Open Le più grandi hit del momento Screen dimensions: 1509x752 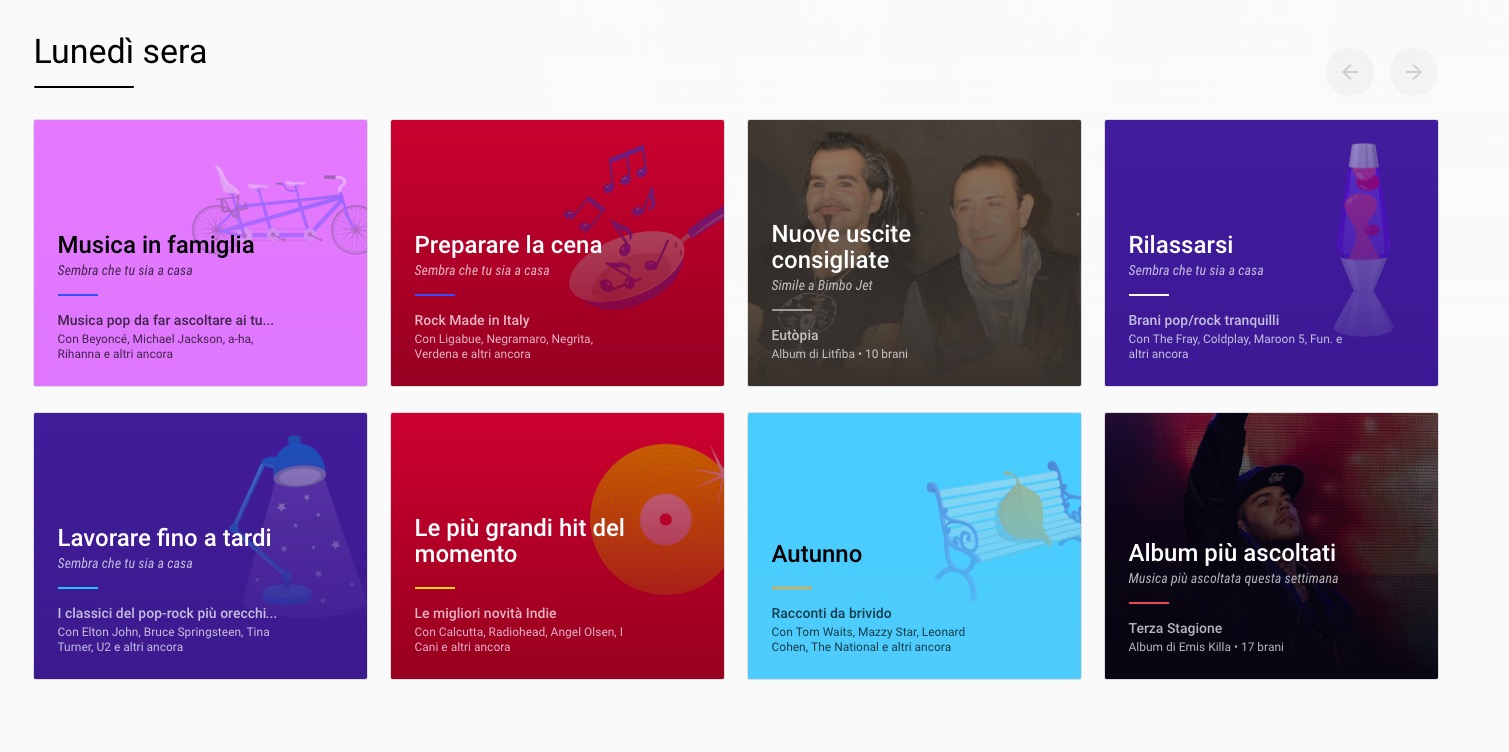557,545
